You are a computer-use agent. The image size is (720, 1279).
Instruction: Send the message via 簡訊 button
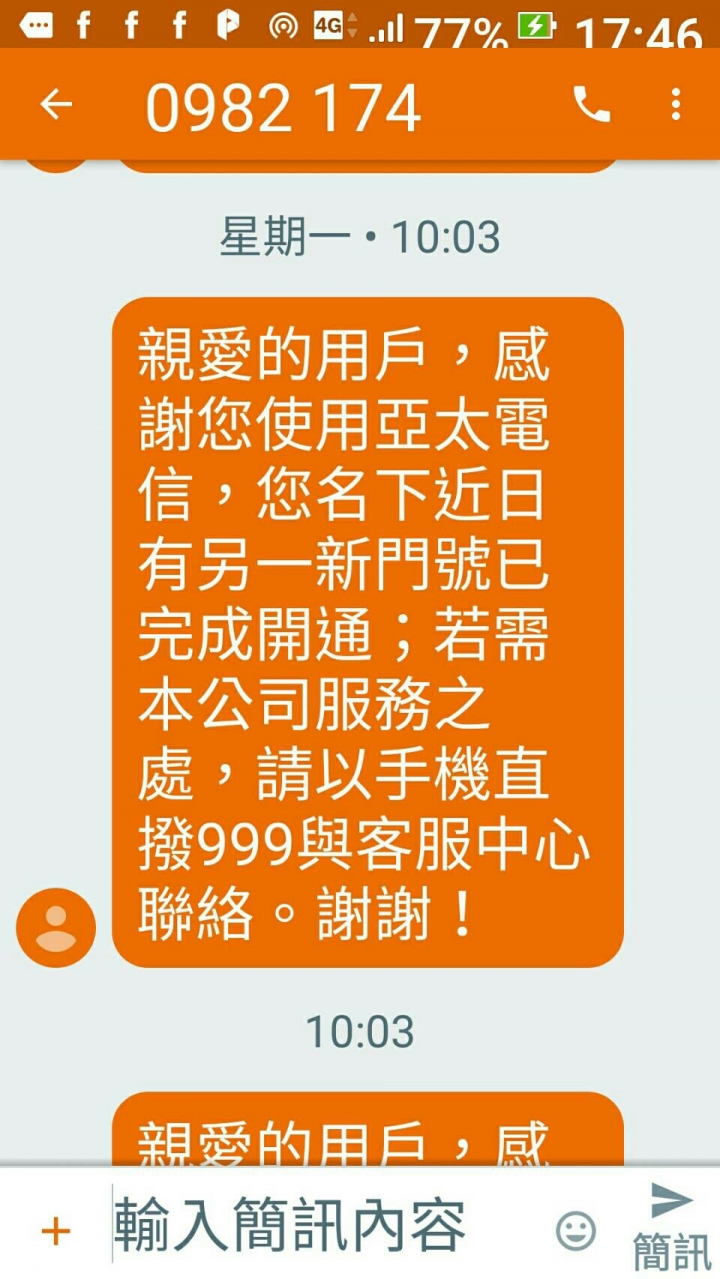671,1226
